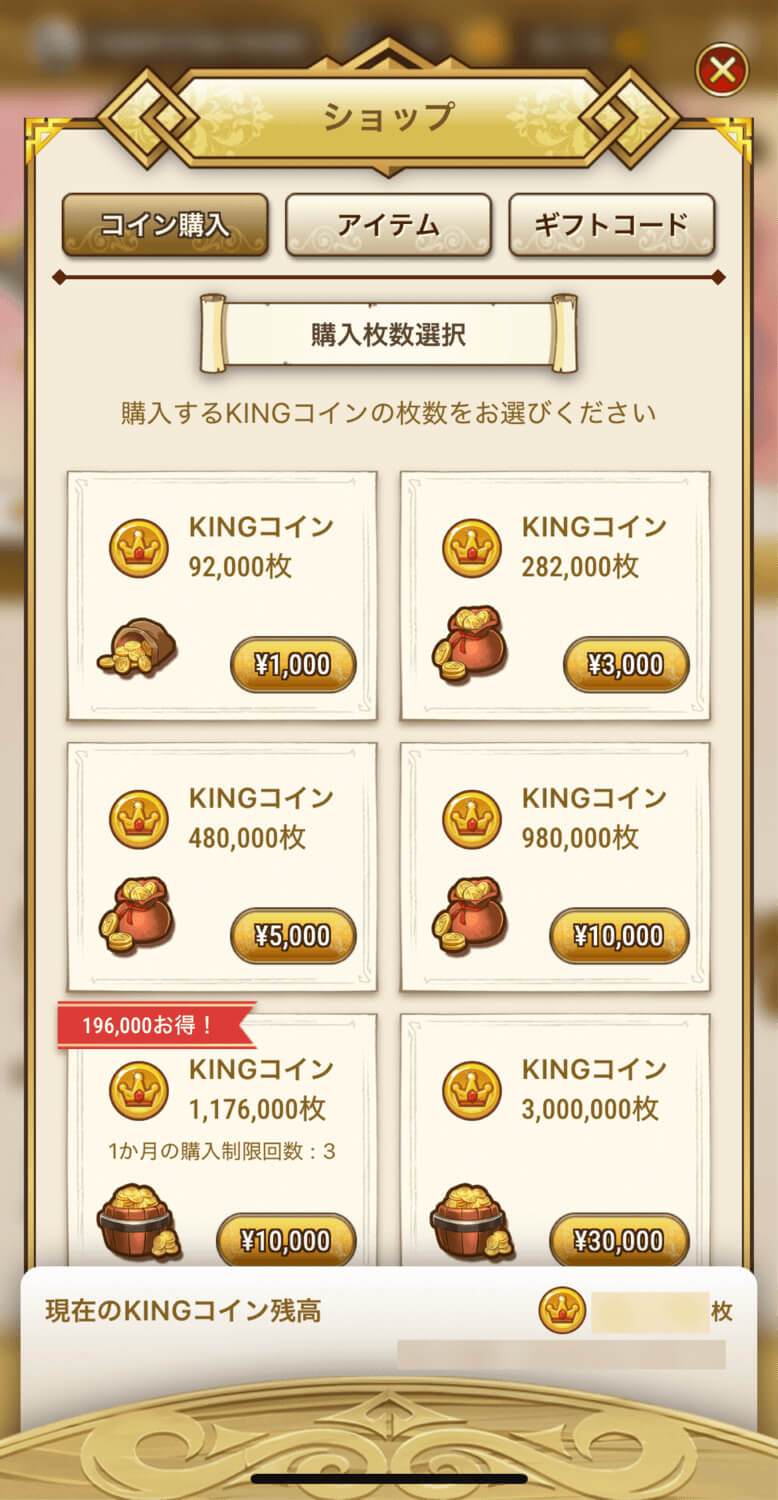Buy 92,000 KING coins for ¥1,000
This screenshot has height=1500, width=778.
293,665
